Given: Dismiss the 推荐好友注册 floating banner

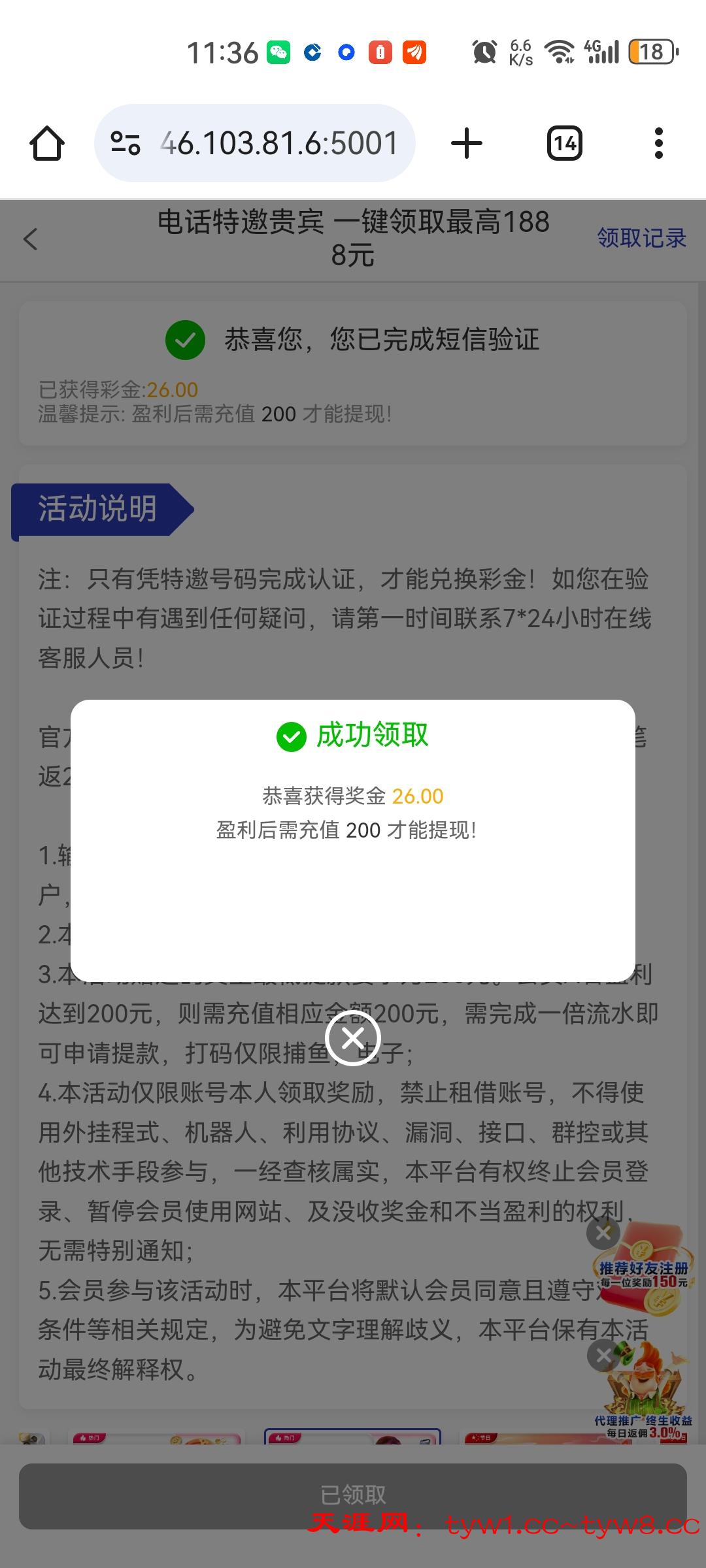Looking at the screenshot, I should click(603, 1233).
